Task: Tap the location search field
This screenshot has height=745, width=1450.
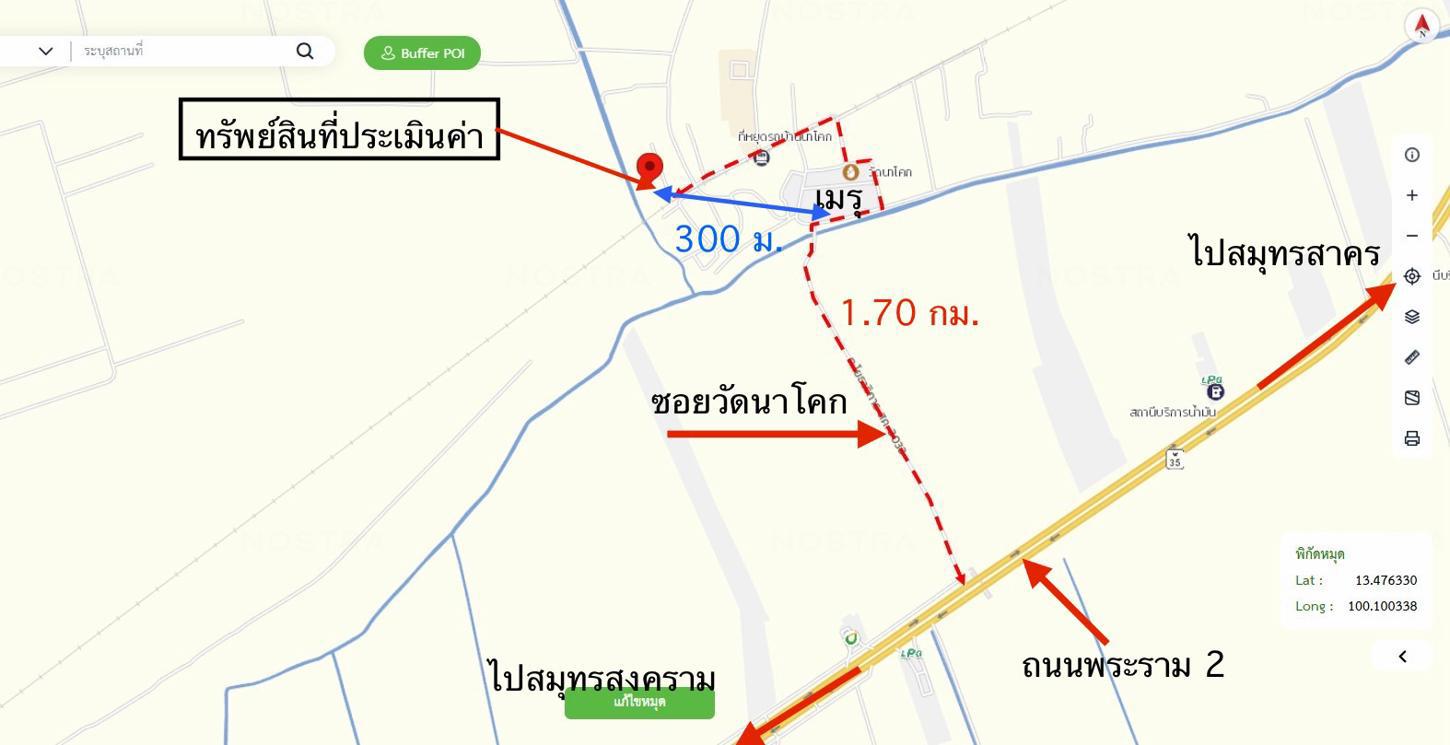Action: (180, 51)
